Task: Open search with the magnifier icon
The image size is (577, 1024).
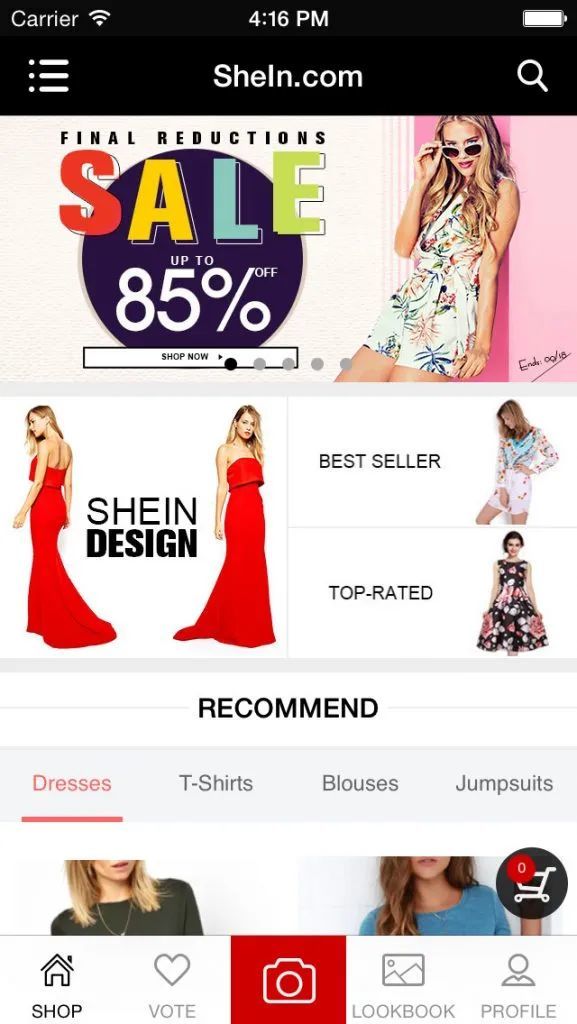Action: coord(532,76)
